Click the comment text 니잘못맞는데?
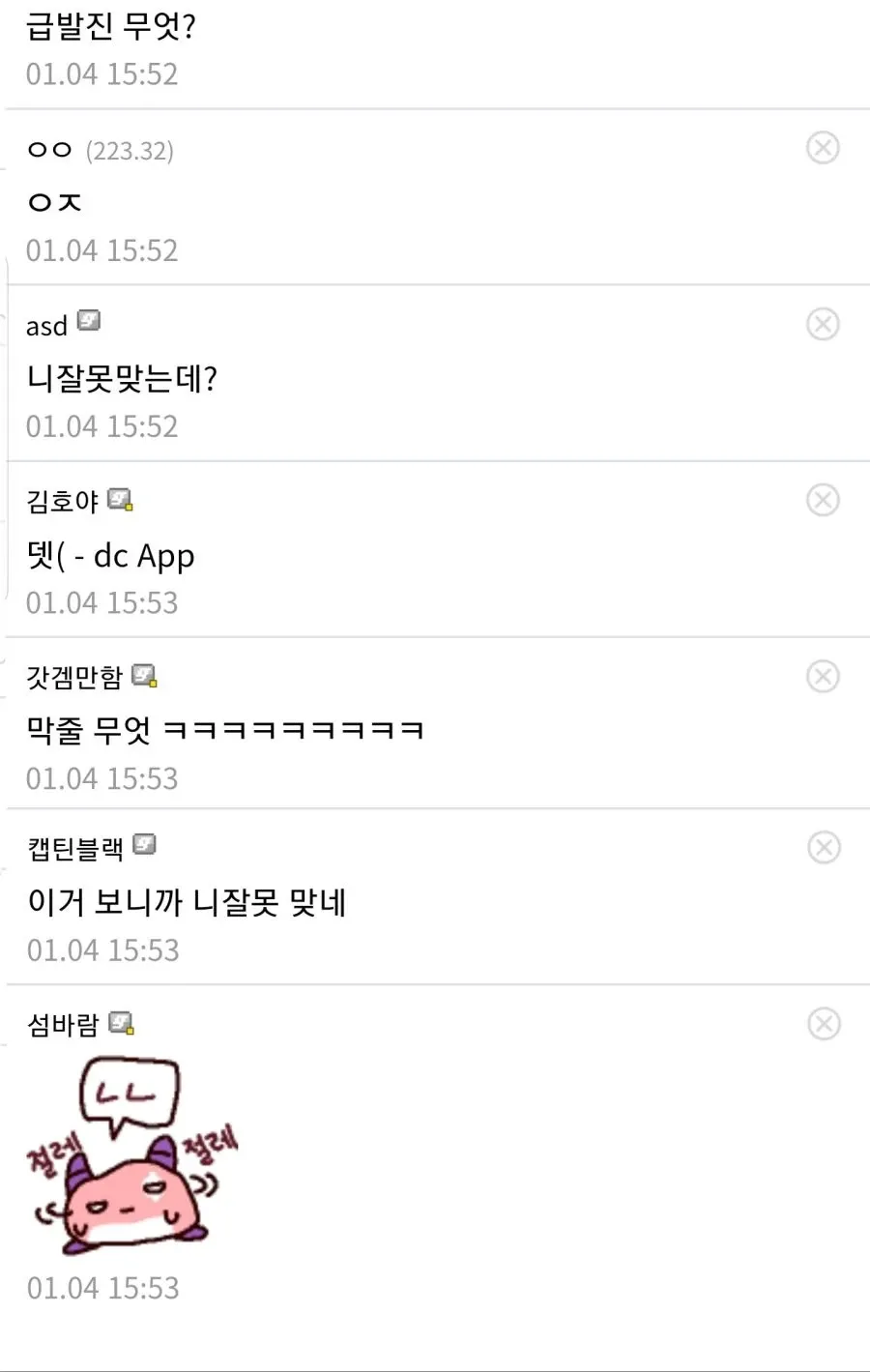 coord(123,379)
